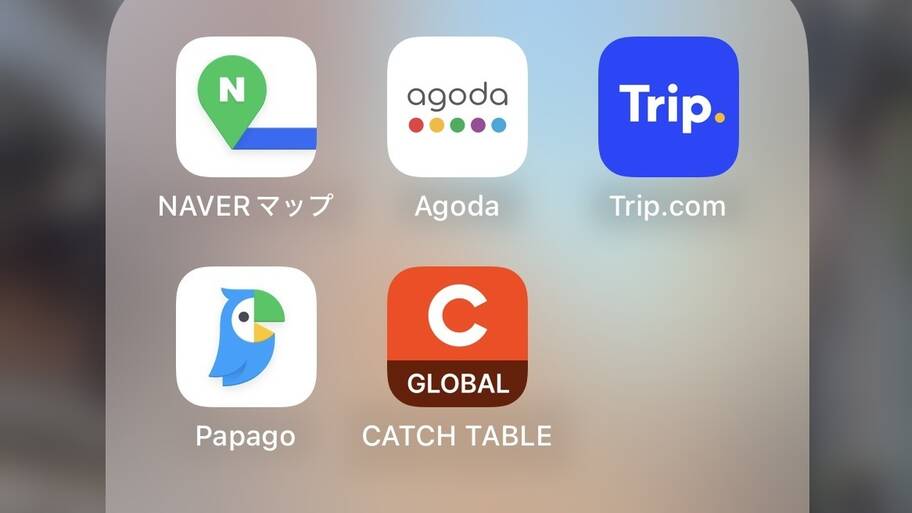Open CATCH TABLE Global app
The height and width of the screenshot is (513, 912).
click(x=457, y=336)
